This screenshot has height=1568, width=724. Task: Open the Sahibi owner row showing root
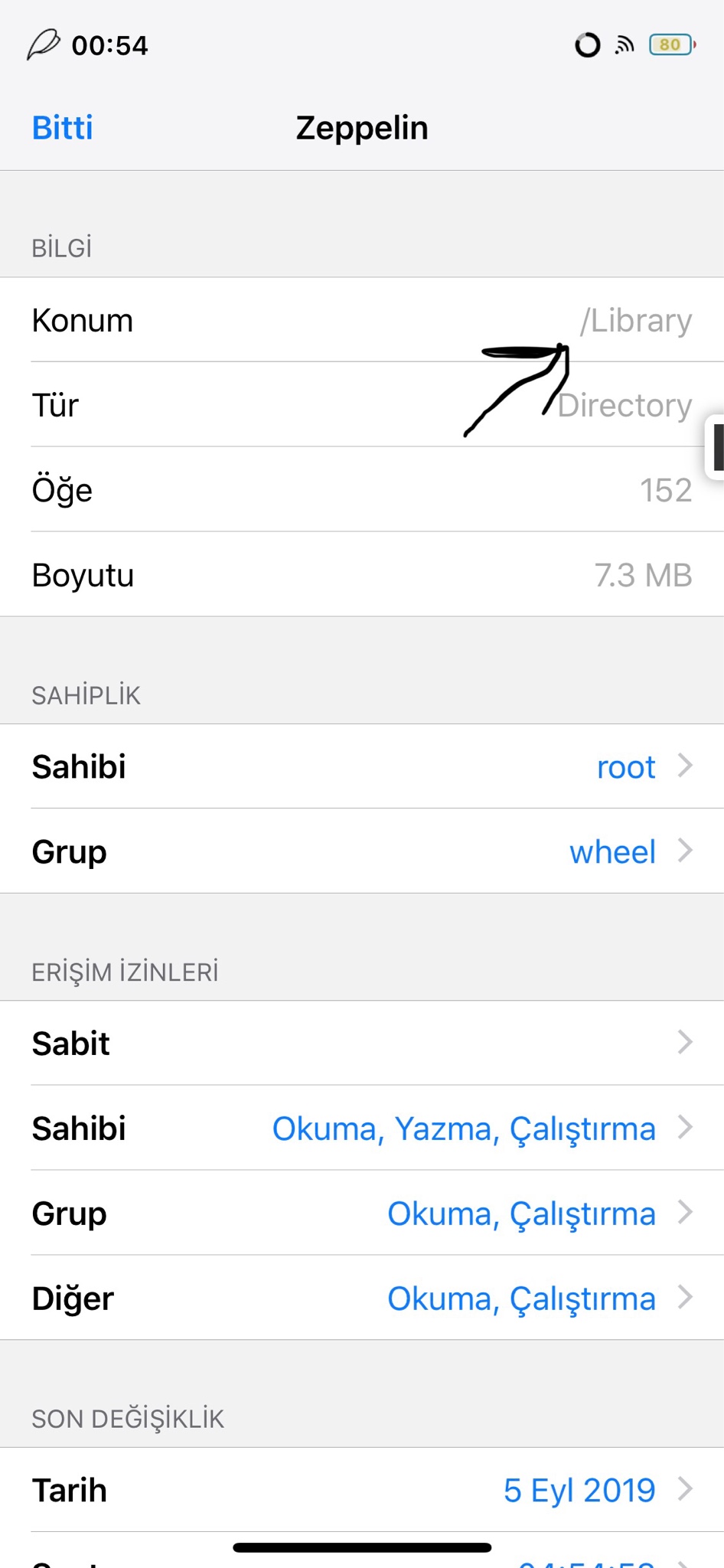(x=362, y=766)
